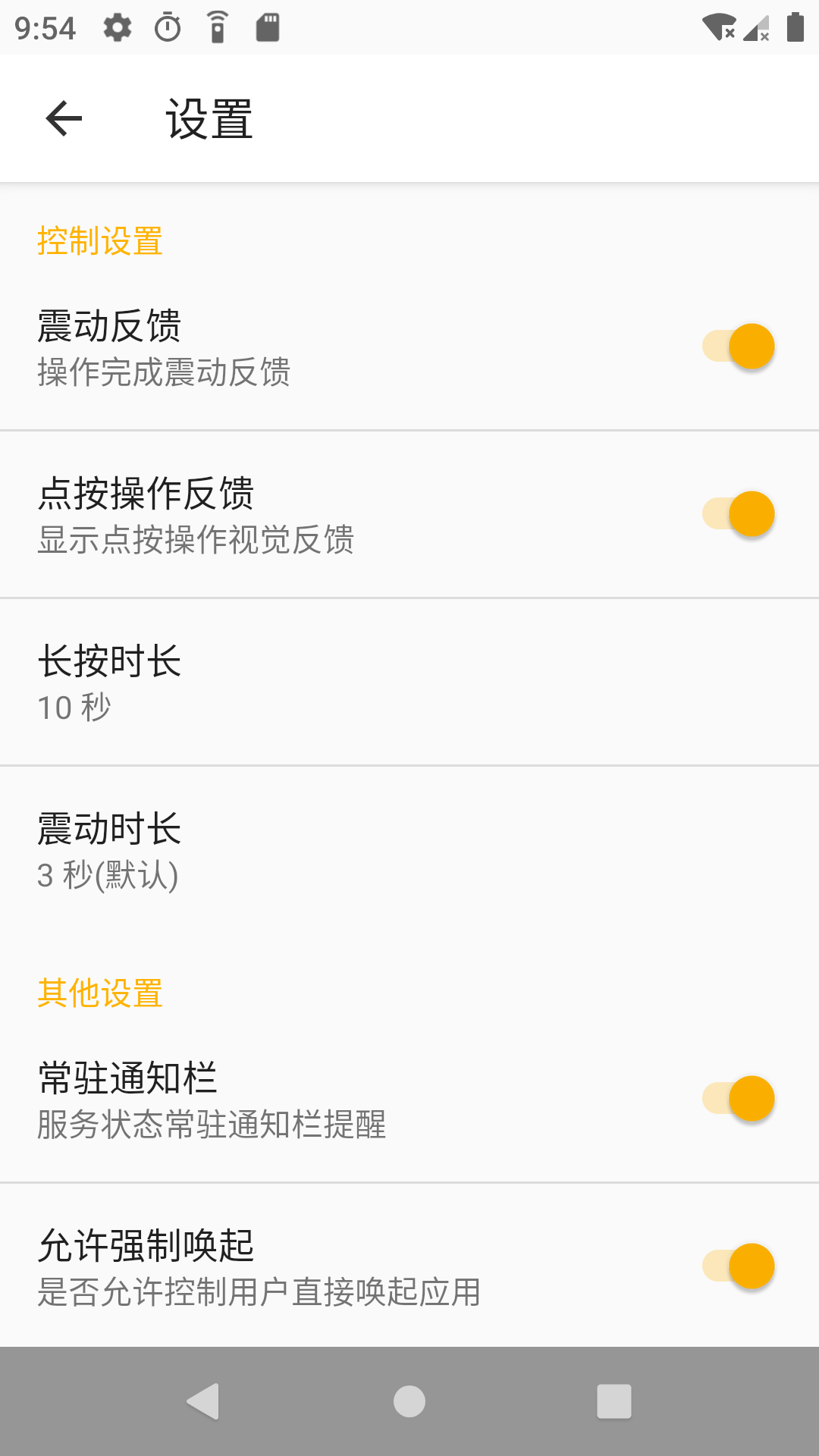The width and height of the screenshot is (819, 1456).
Task: Switch off 允许强制唤起
Action: 739,1266
